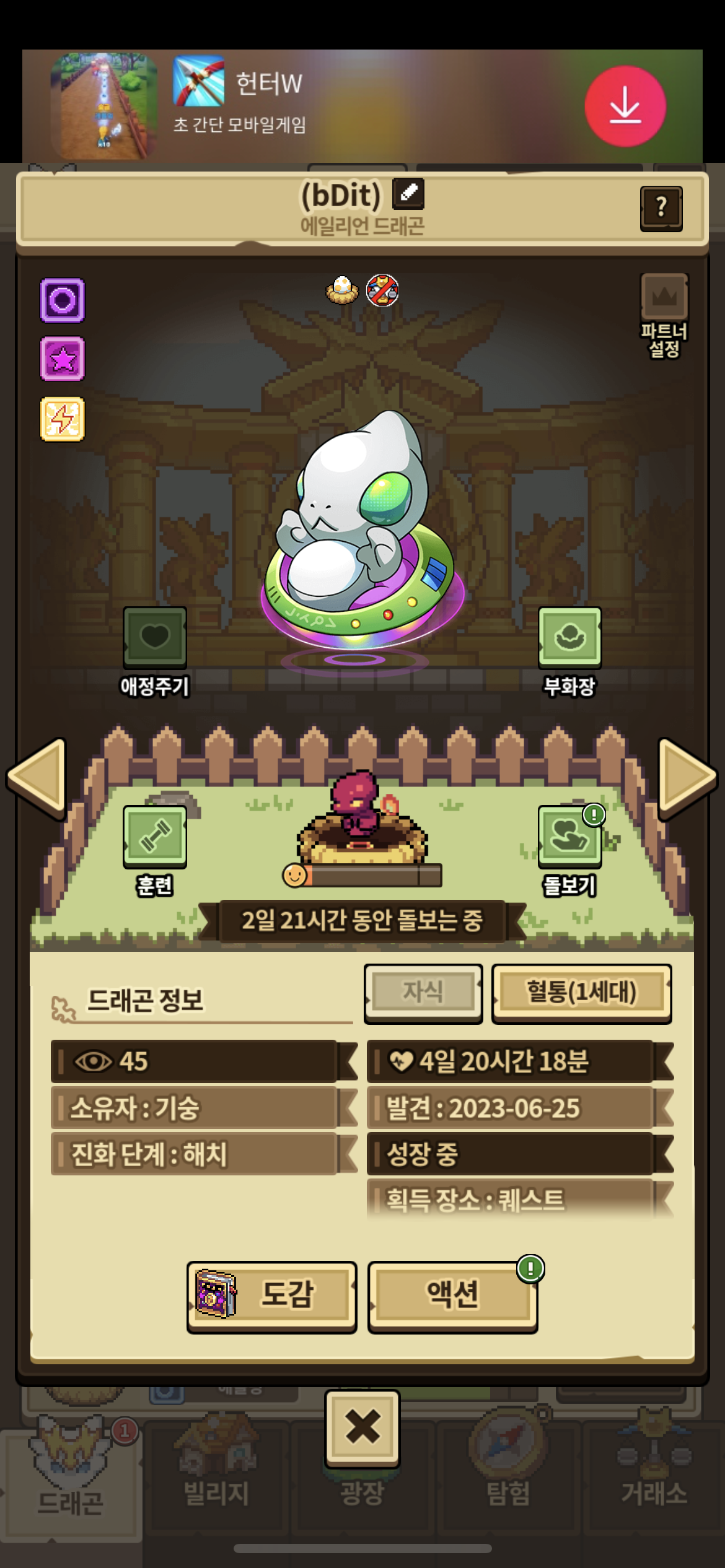The height and width of the screenshot is (1568, 725).
Task: View 혈통(1세대) lineage
Action: (x=581, y=992)
